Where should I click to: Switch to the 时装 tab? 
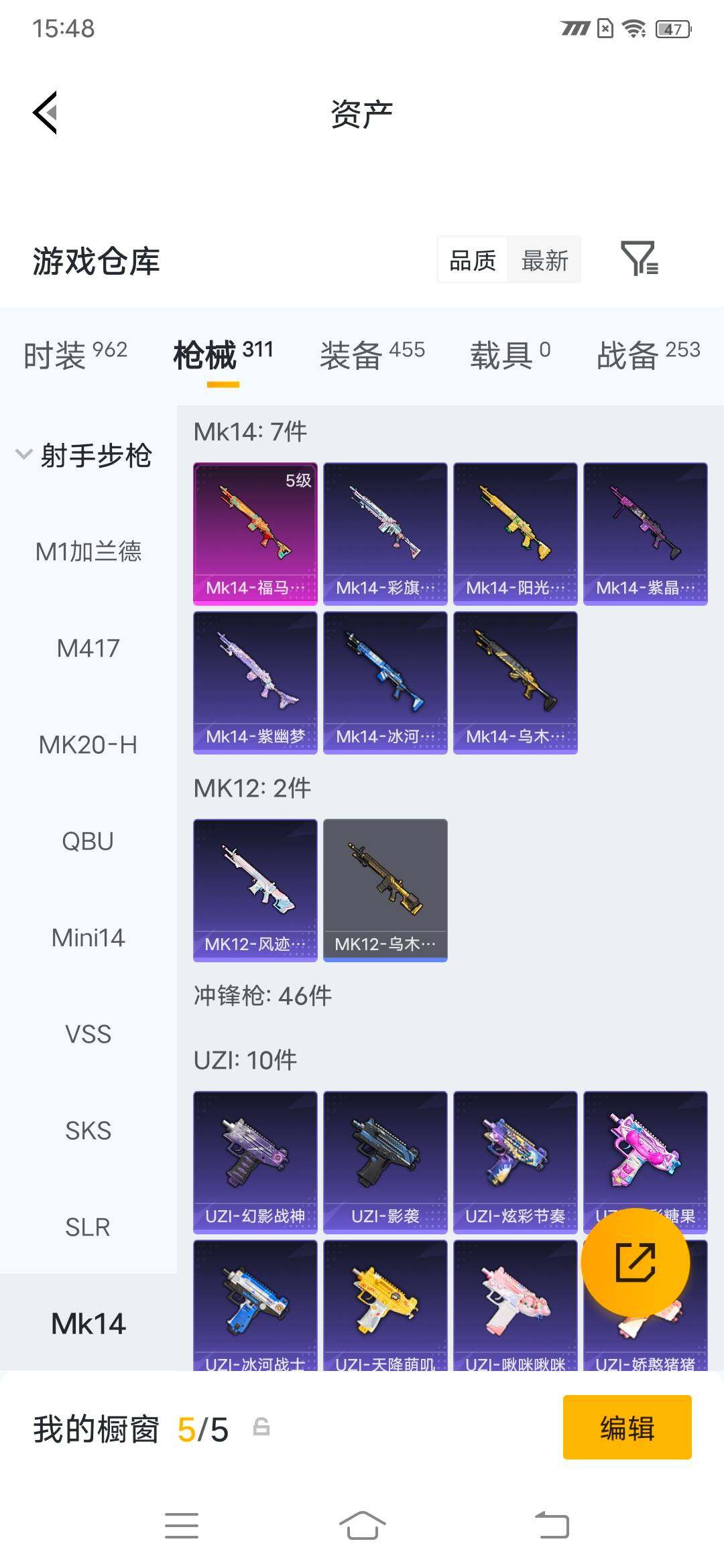[75, 354]
